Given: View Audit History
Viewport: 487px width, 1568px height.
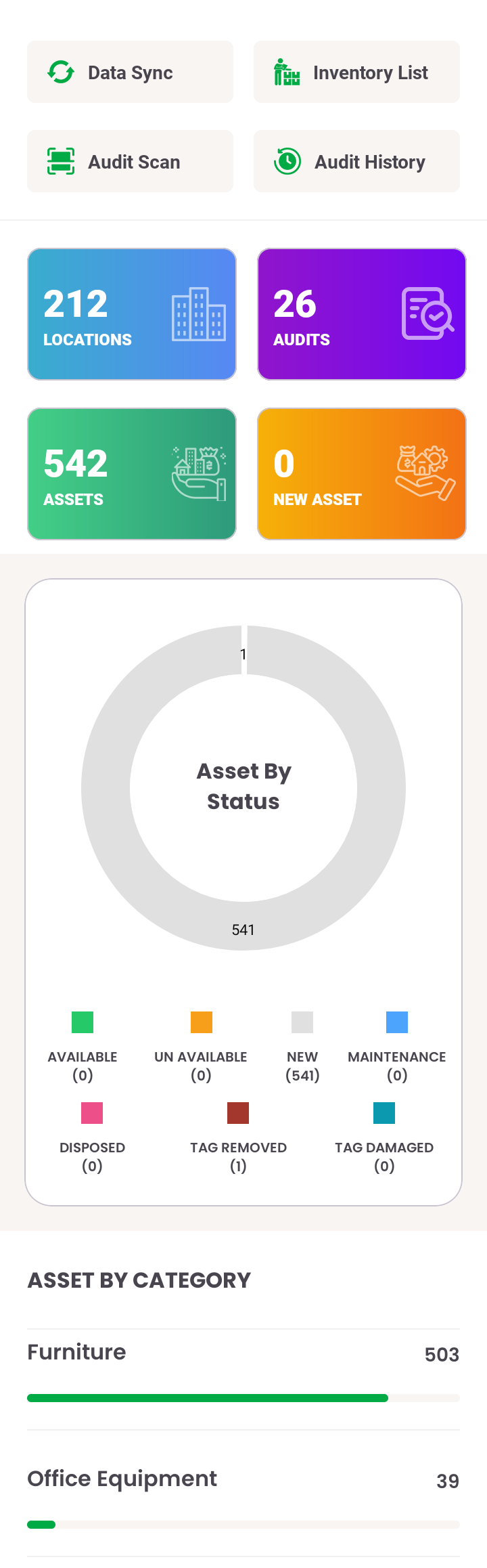Looking at the screenshot, I should pos(356,161).
